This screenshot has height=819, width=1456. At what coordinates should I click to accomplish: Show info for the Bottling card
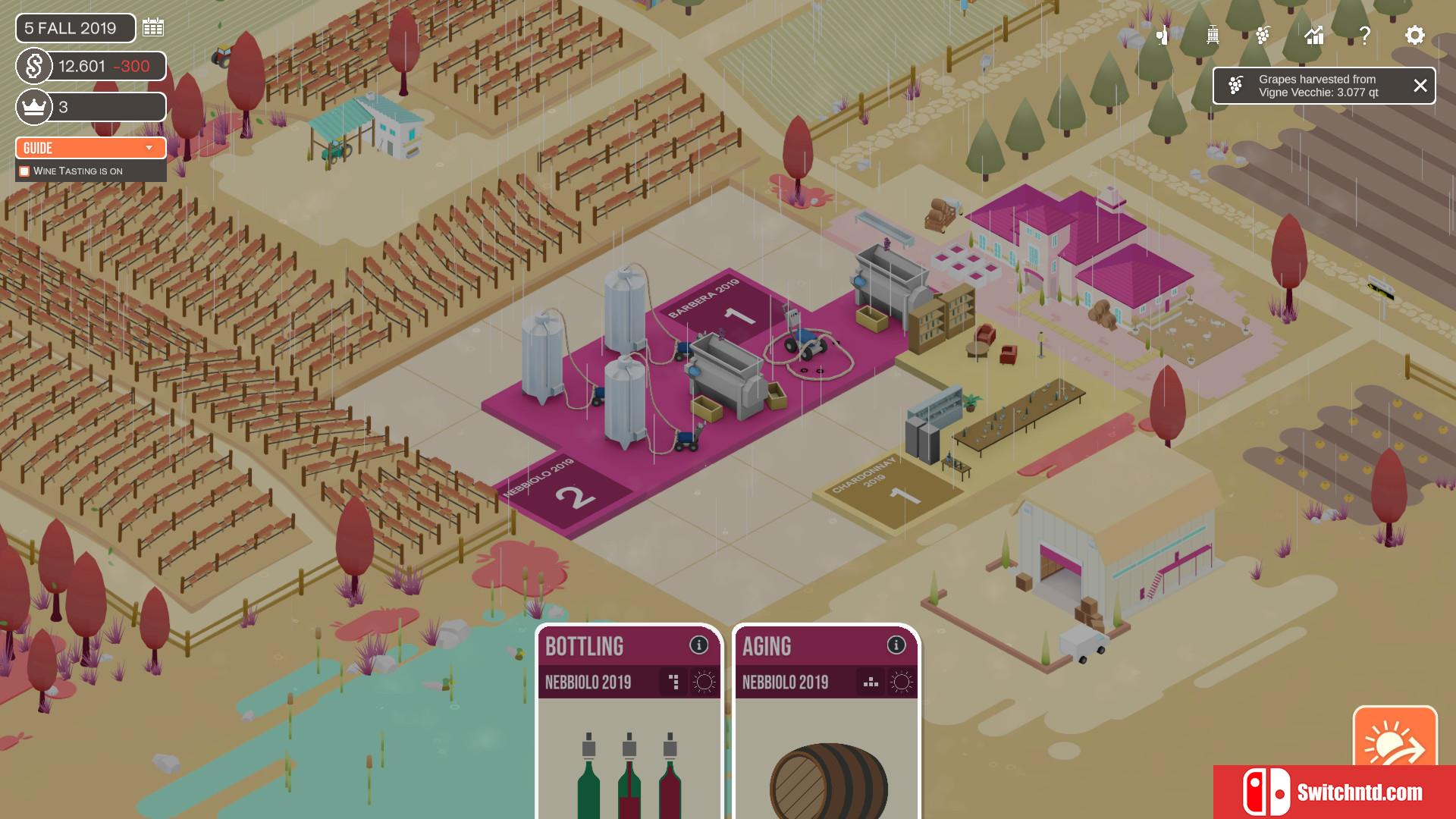(698, 645)
